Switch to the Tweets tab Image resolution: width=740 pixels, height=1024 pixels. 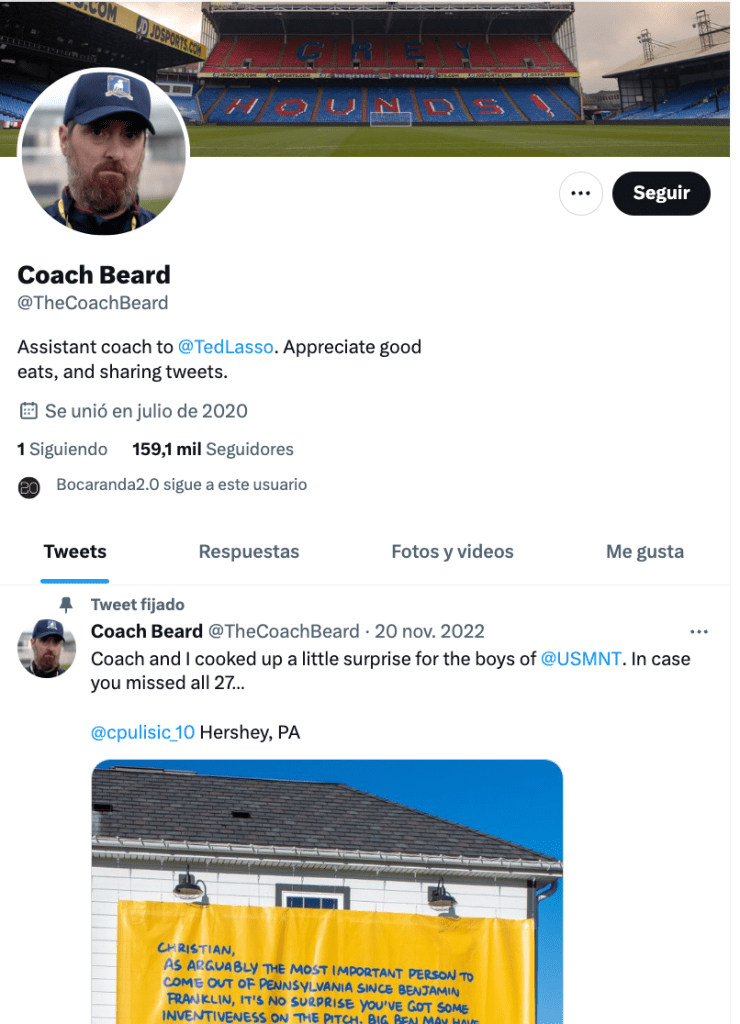[75, 551]
